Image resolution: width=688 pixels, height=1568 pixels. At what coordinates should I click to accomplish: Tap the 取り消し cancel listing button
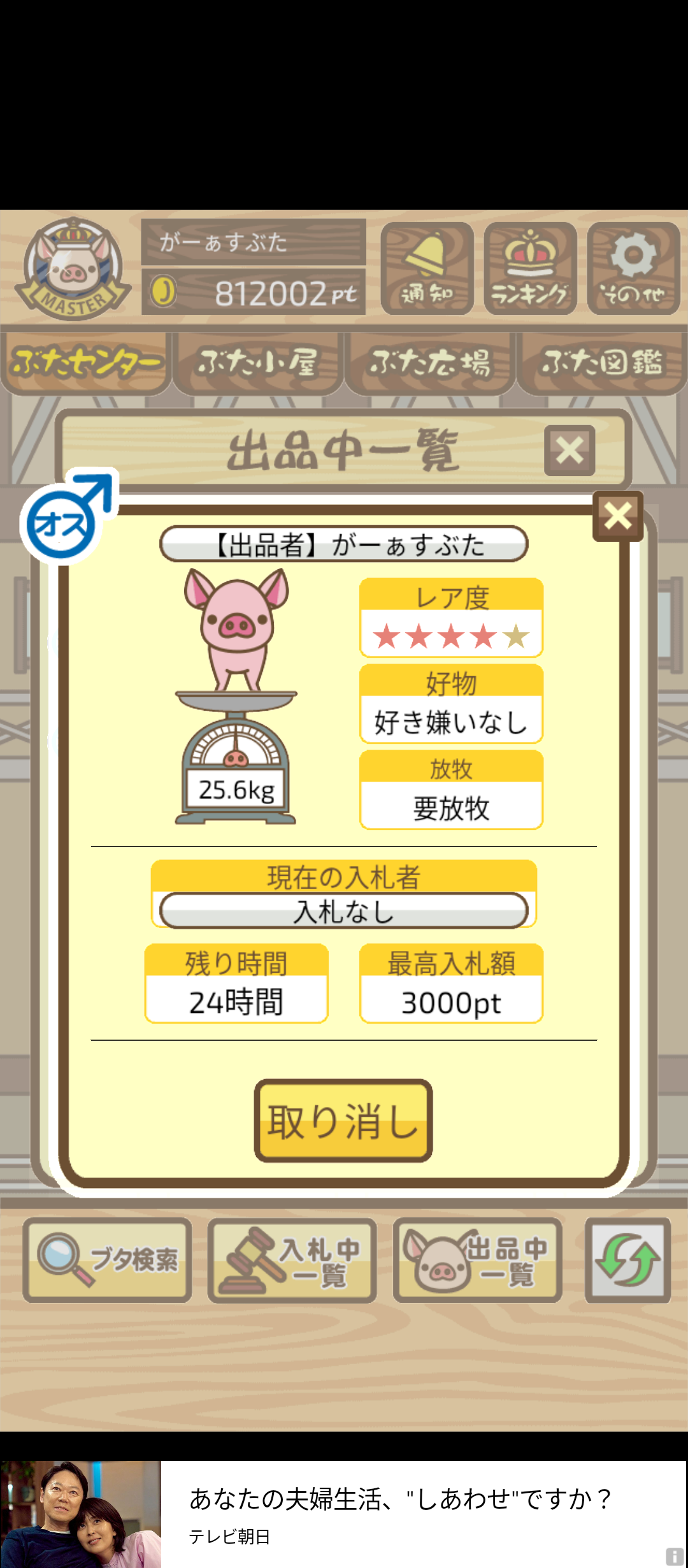tap(343, 1120)
